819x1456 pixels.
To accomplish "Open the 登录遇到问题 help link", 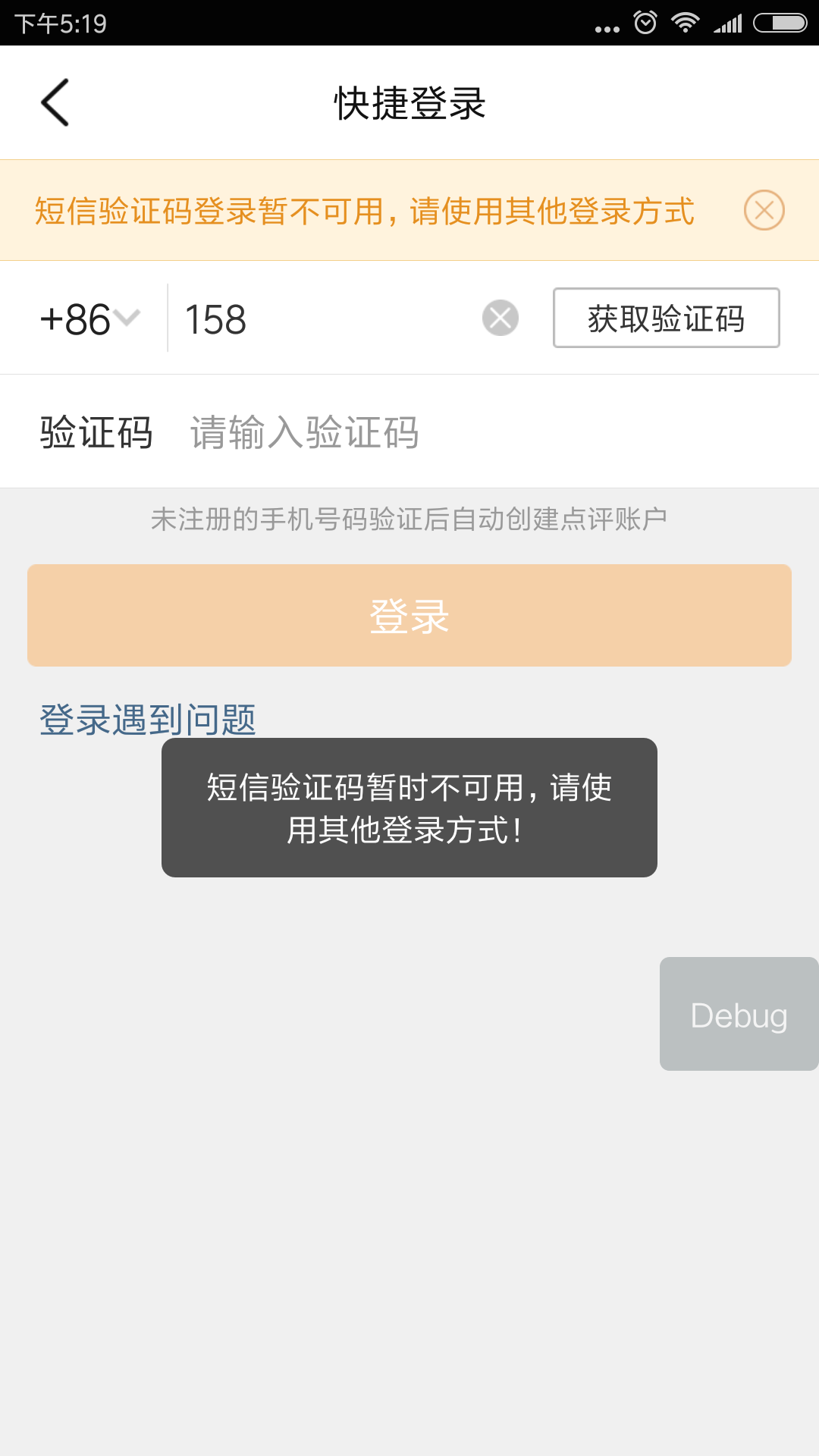I will click(x=148, y=719).
